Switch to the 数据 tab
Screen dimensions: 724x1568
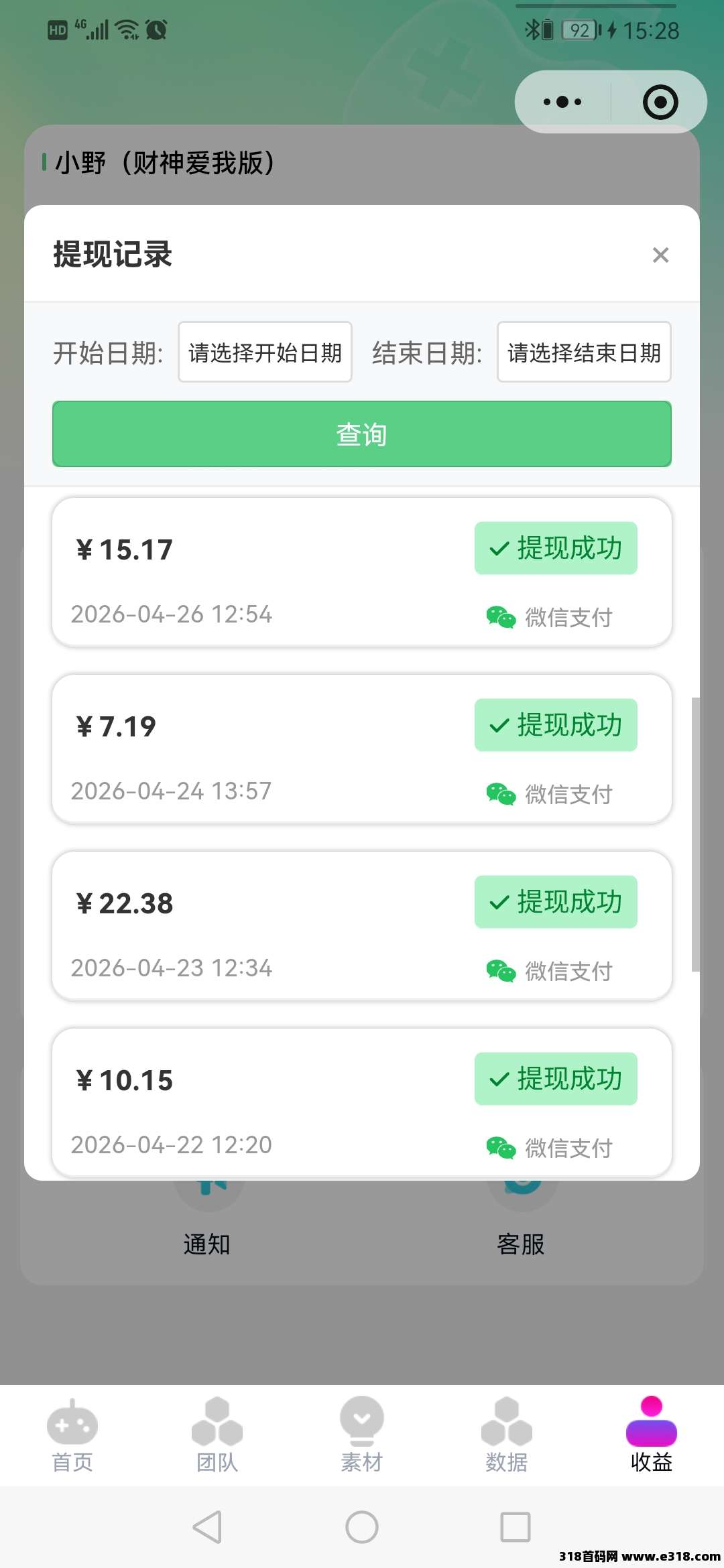pyautogui.click(x=507, y=1435)
